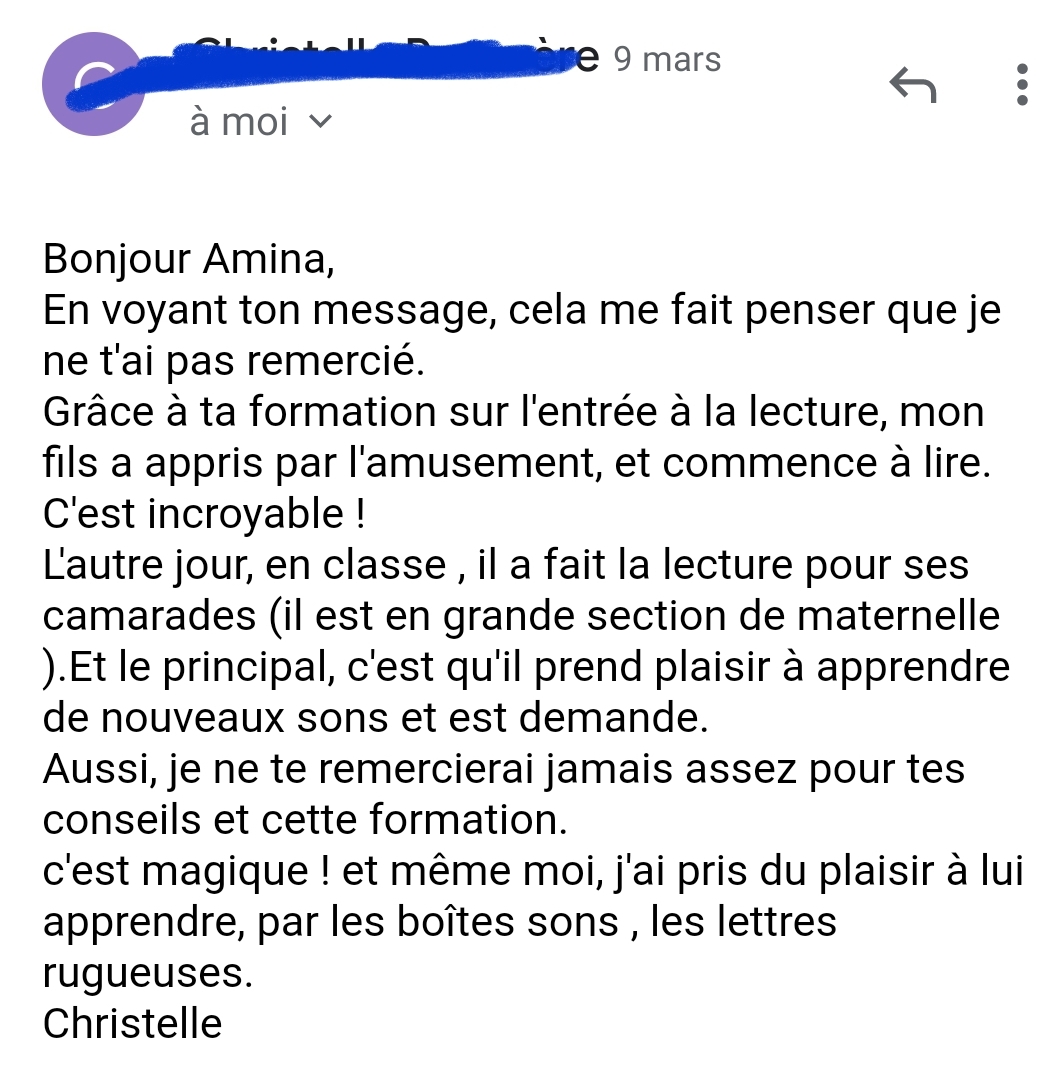Reply to Christelle's email
The width and height of the screenshot is (1057, 1088).
point(912,87)
